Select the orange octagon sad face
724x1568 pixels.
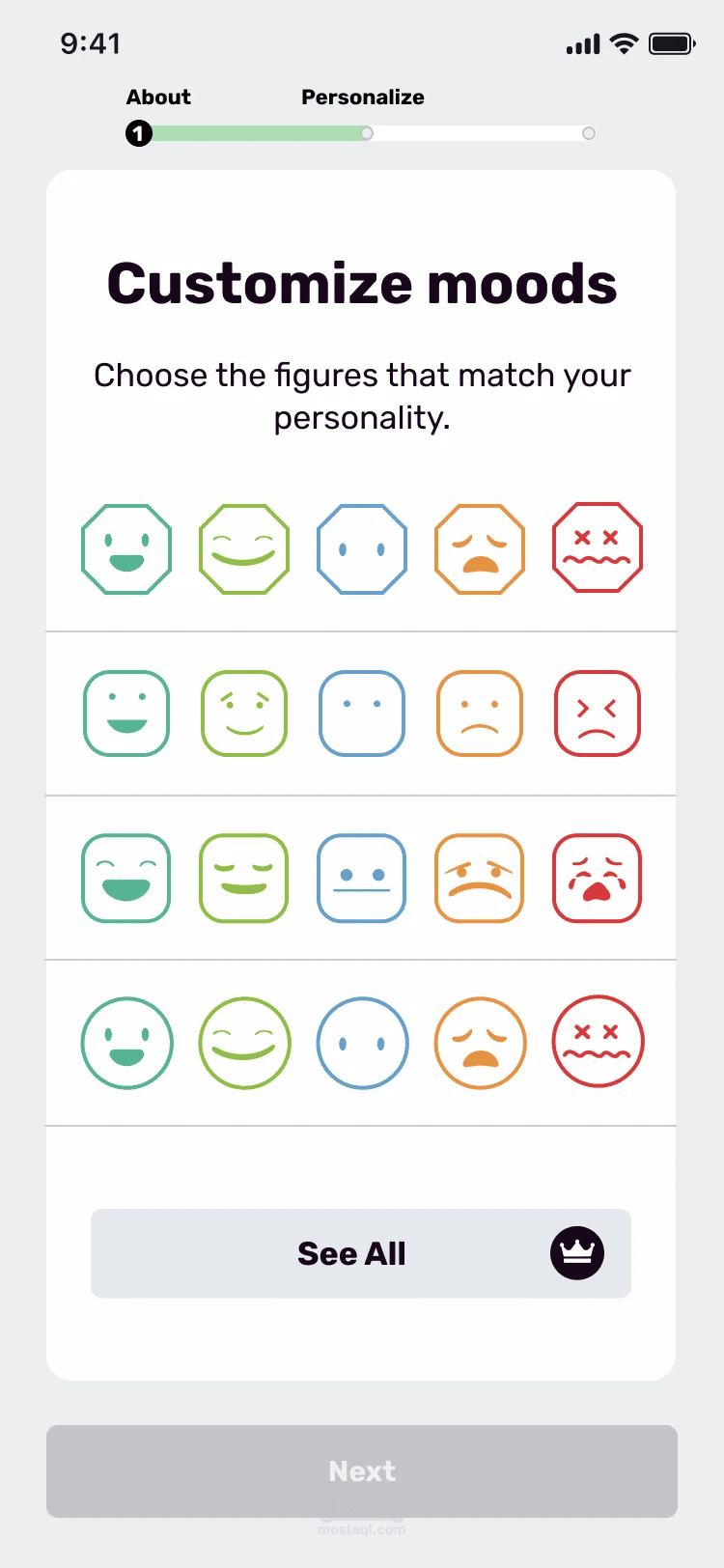[x=480, y=549]
